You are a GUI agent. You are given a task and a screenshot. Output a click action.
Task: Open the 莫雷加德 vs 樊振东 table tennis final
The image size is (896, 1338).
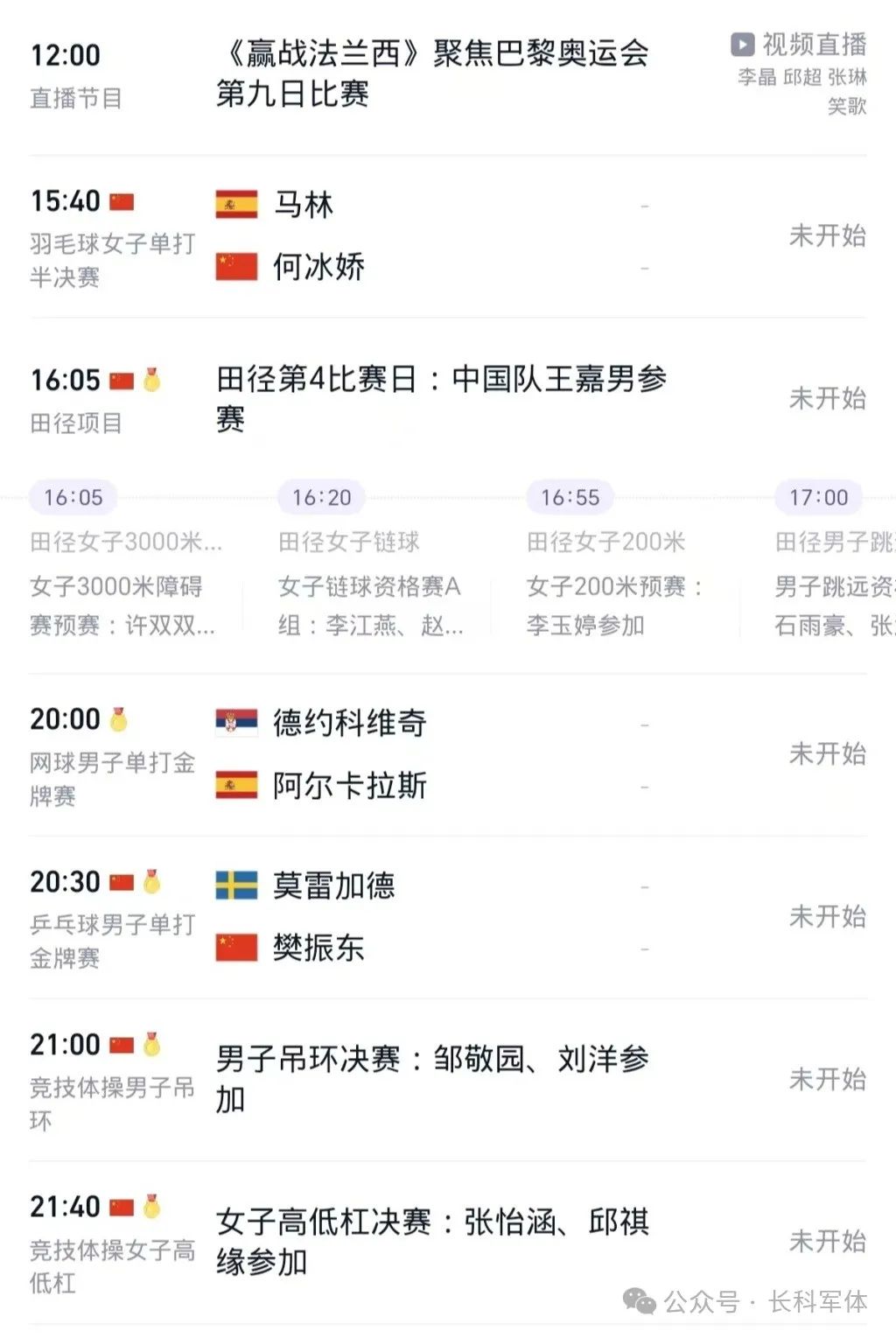432,917
